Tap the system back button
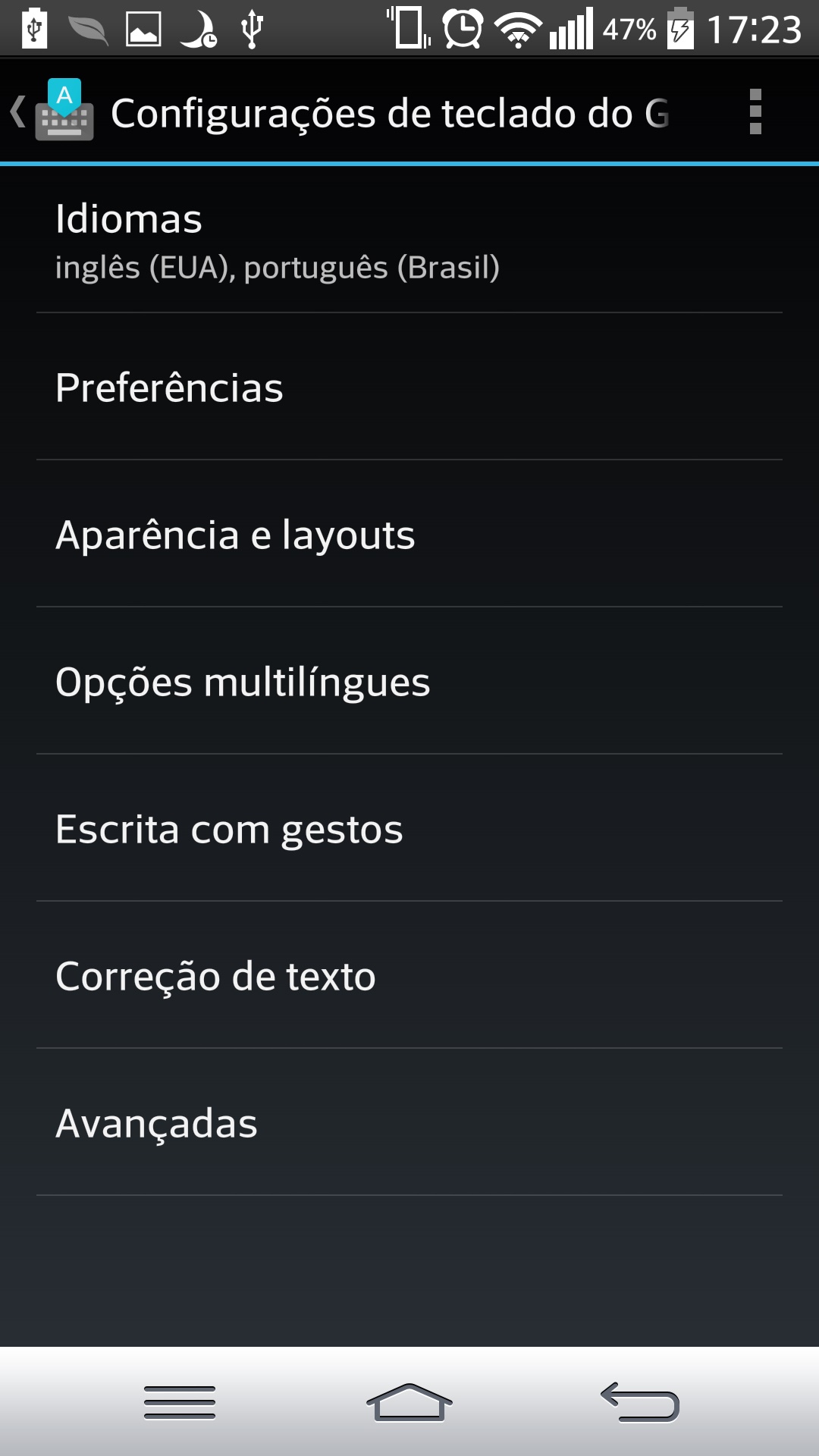 [639, 1402]
